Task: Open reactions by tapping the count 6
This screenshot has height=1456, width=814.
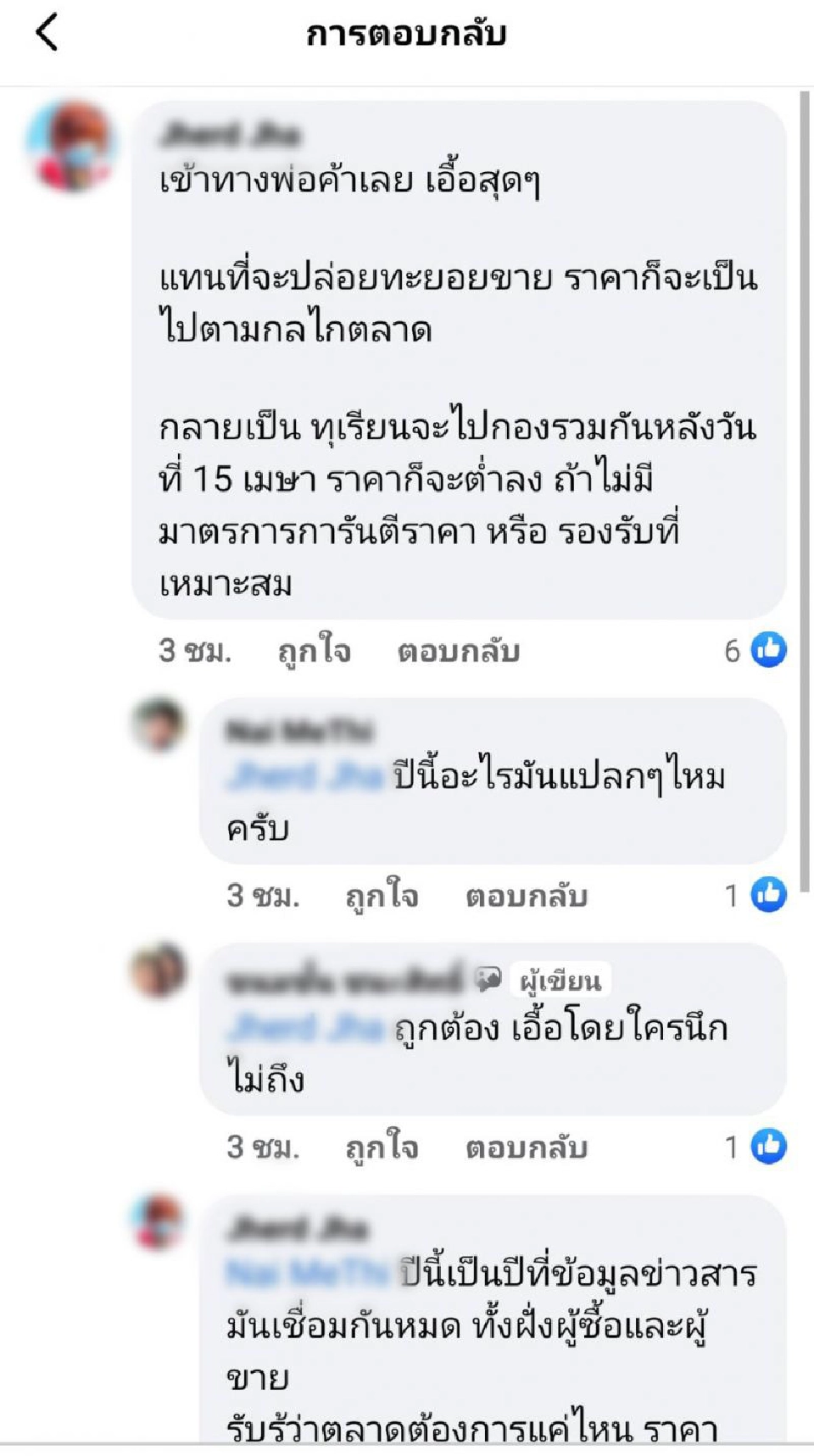Action: pyautogui.click(x=731, y=650)
